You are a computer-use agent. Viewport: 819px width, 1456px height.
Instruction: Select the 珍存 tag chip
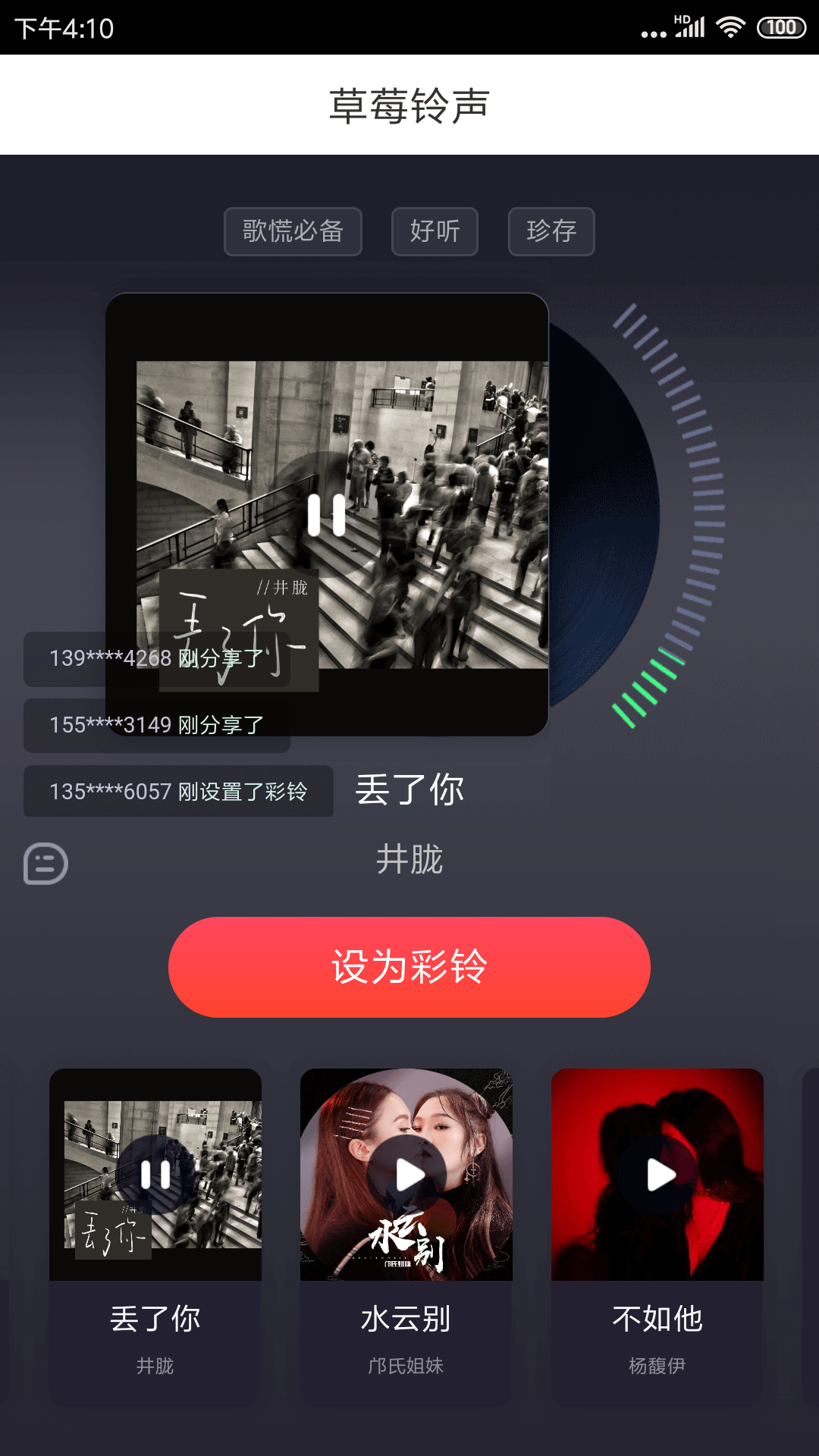551,231
